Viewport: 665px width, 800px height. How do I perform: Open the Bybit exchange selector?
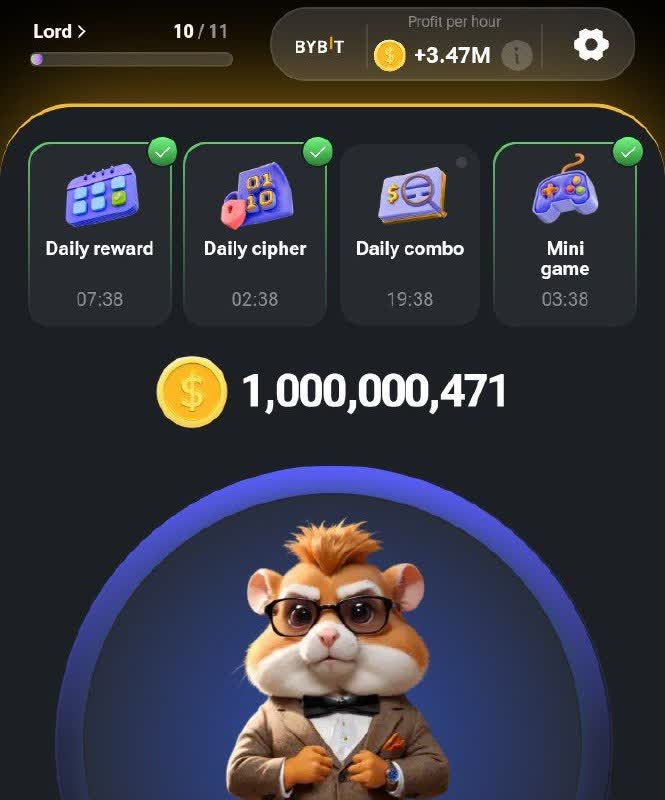319,46
